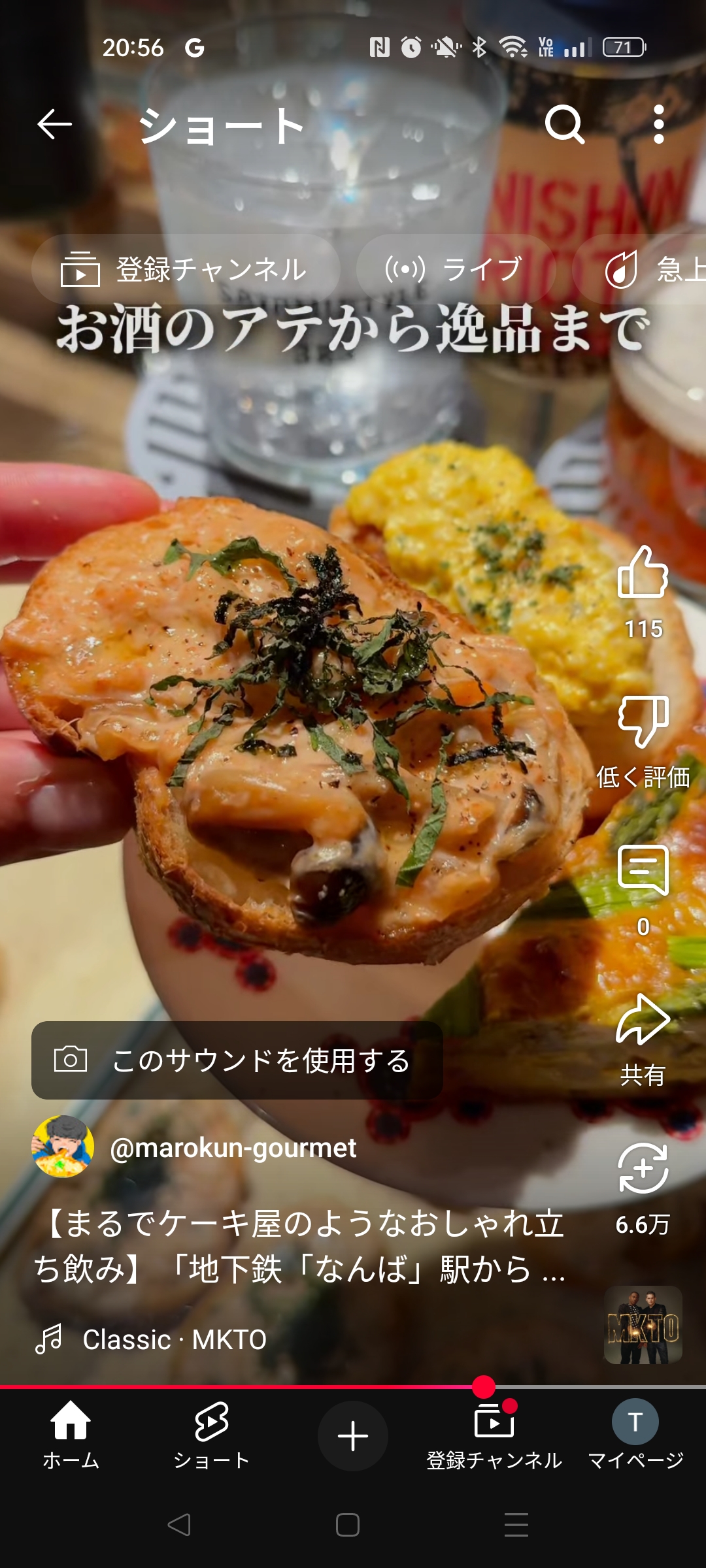Screen dimensions: 706x1568
Task: Remix this Short with the 6.6万 icon
Action: 643,1169
